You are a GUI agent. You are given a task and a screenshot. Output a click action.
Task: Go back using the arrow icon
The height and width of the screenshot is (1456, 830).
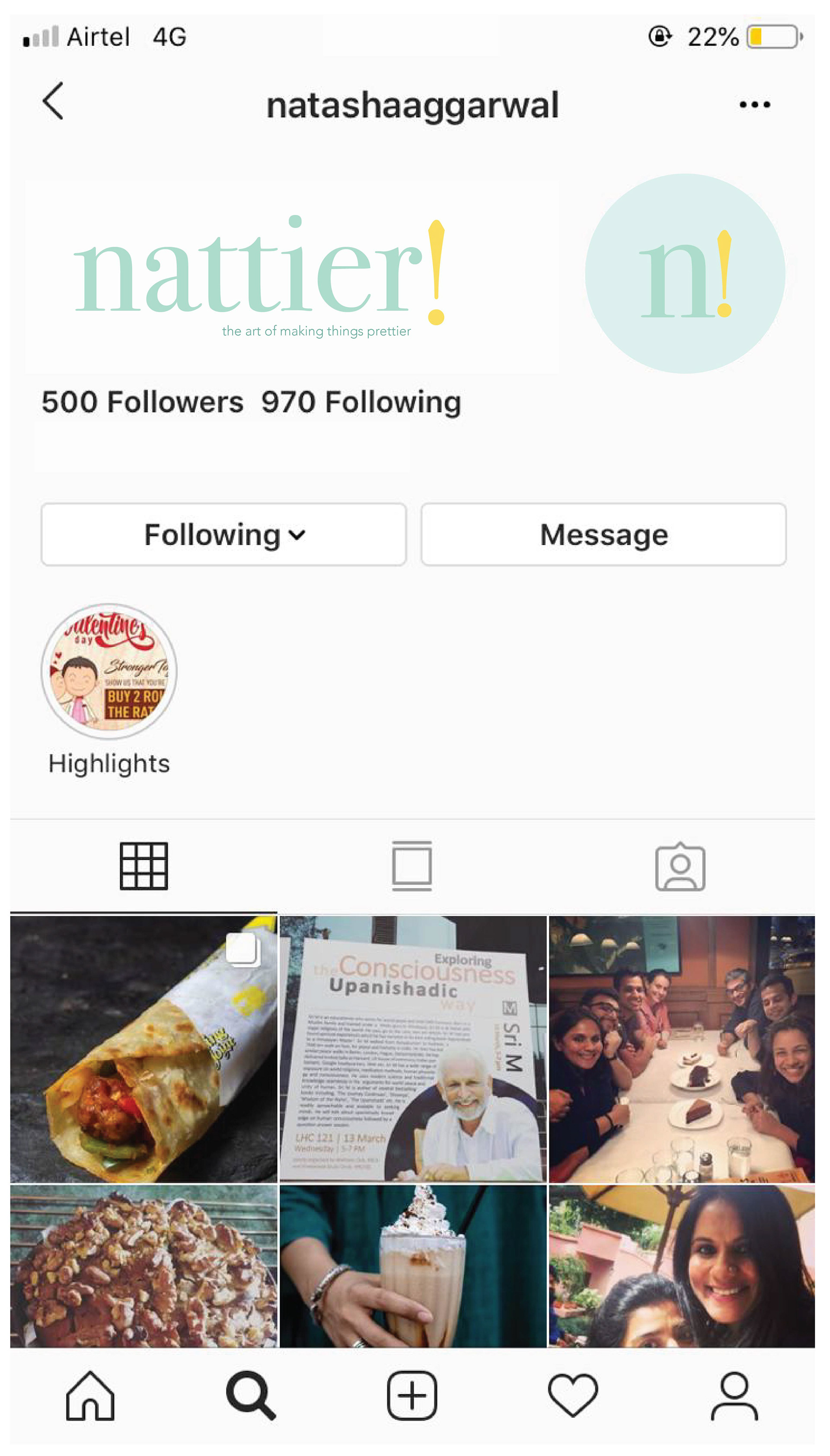[x=53, y=102]
